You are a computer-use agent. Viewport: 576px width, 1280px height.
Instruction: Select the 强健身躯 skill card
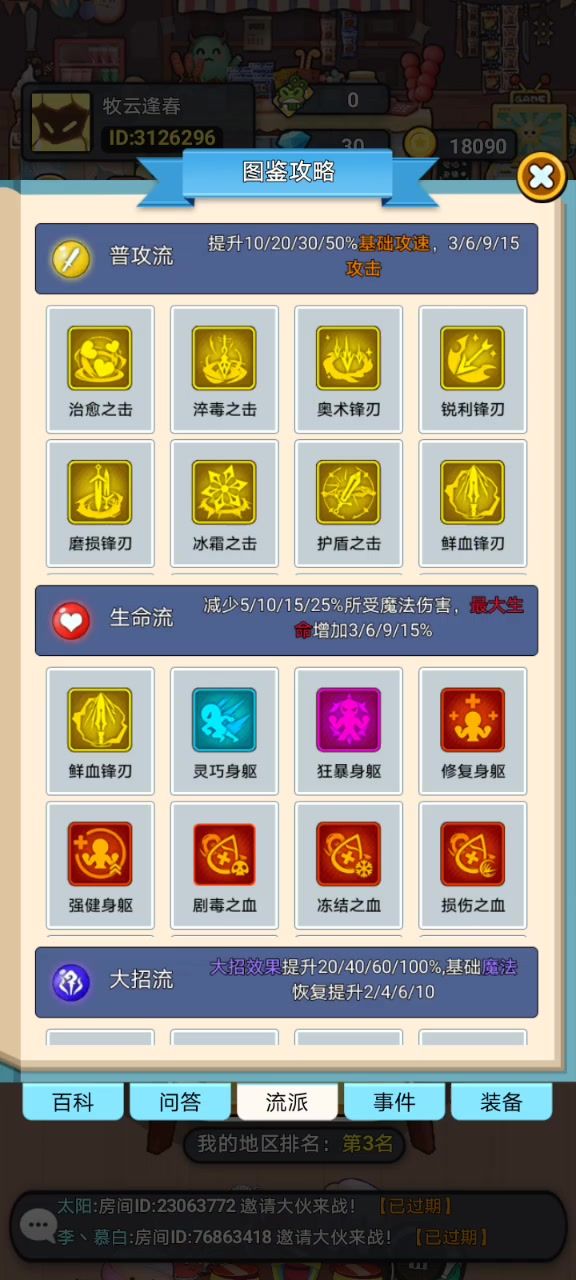tap(100, 866)
